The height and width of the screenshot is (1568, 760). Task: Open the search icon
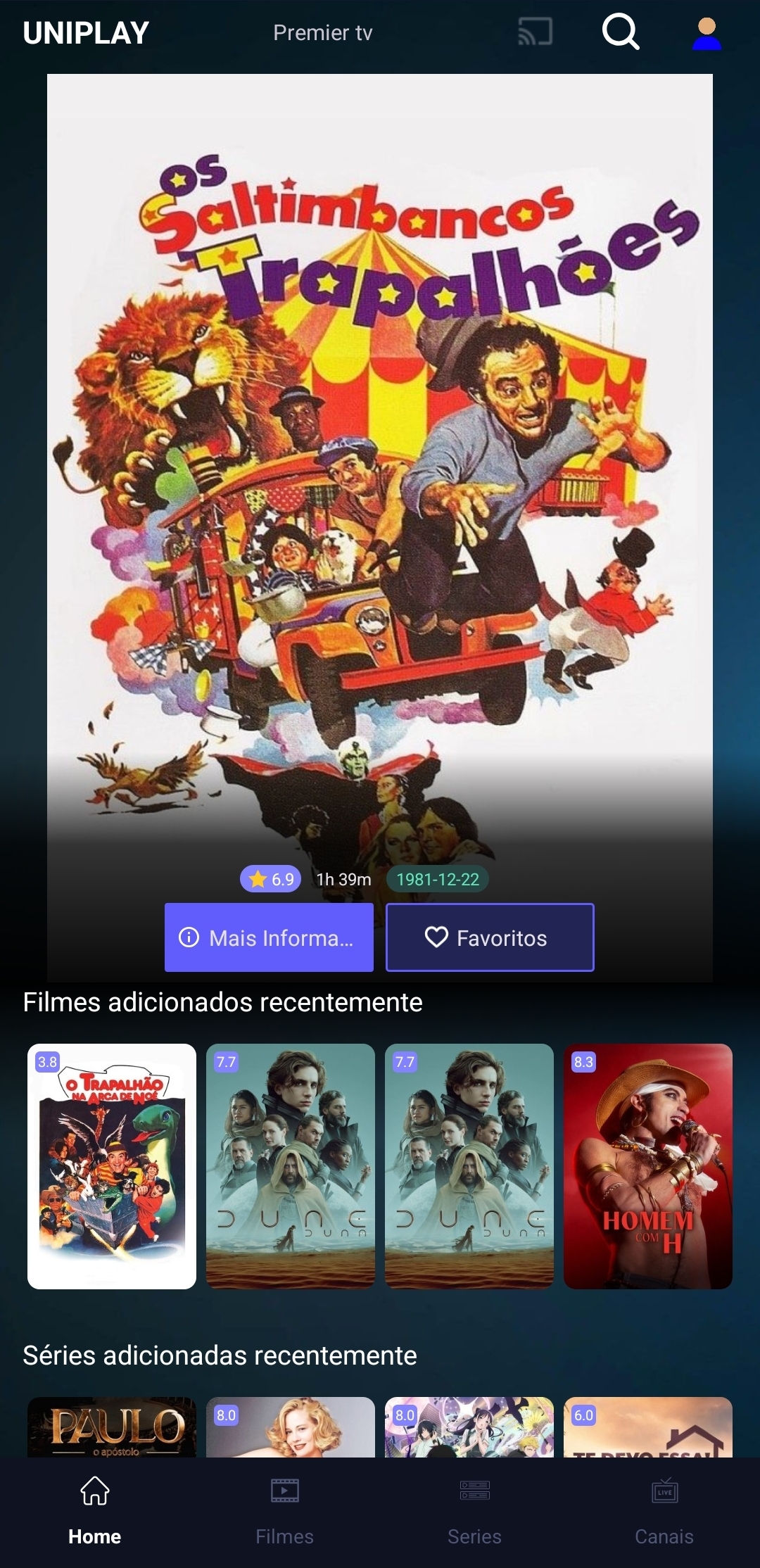[620, 32]
